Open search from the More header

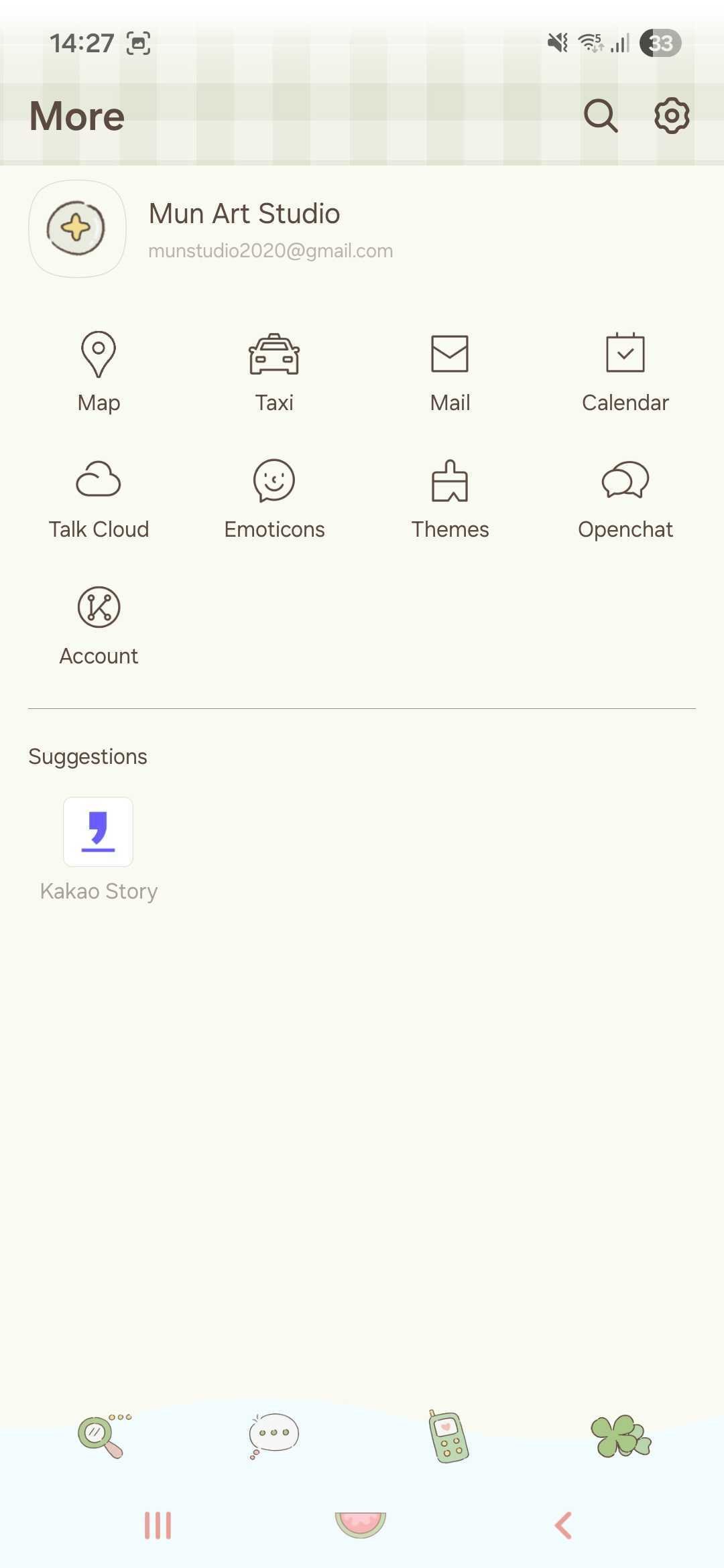(x=600, y=116)
